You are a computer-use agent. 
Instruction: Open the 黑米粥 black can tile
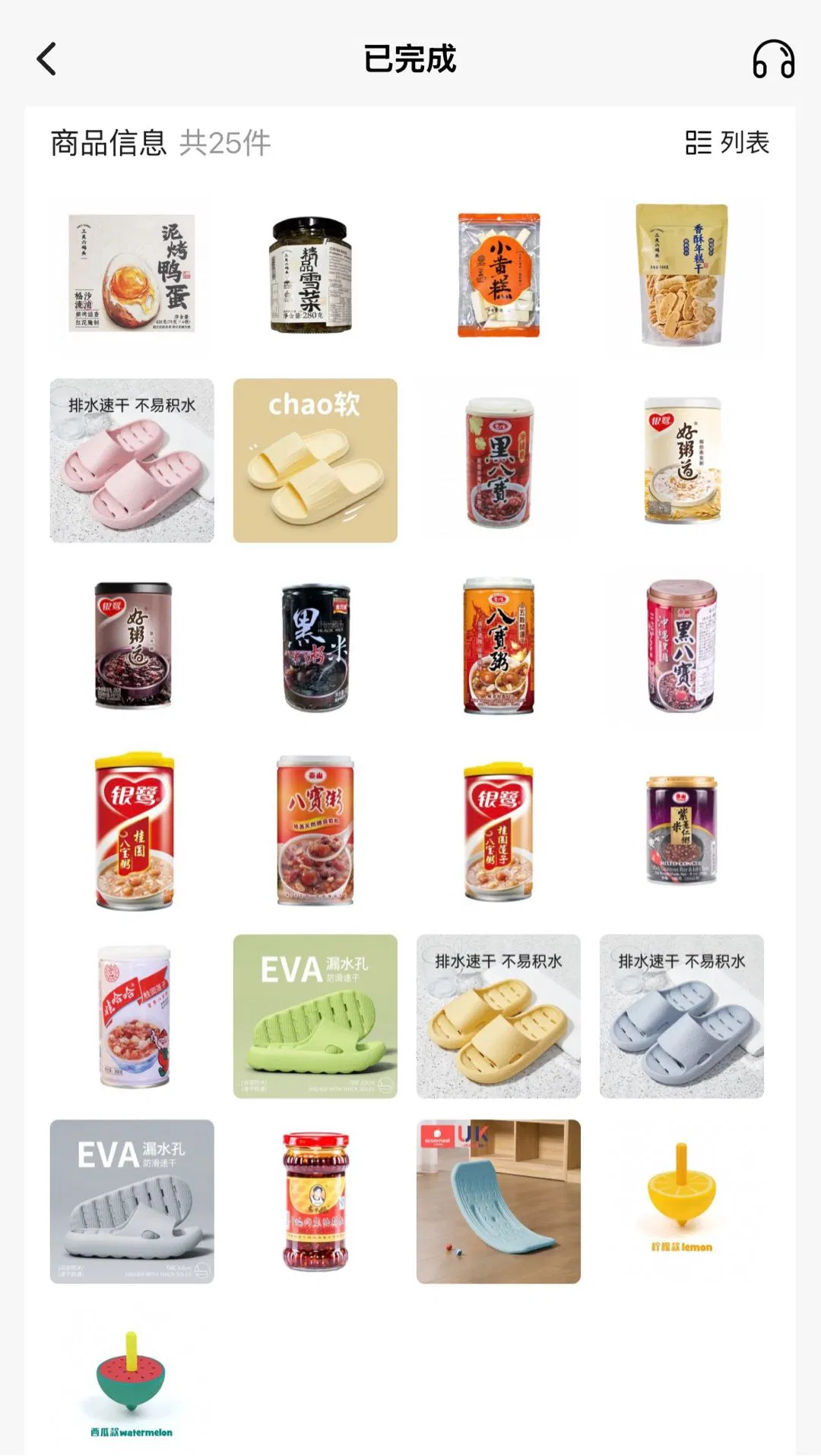(315, 646)
